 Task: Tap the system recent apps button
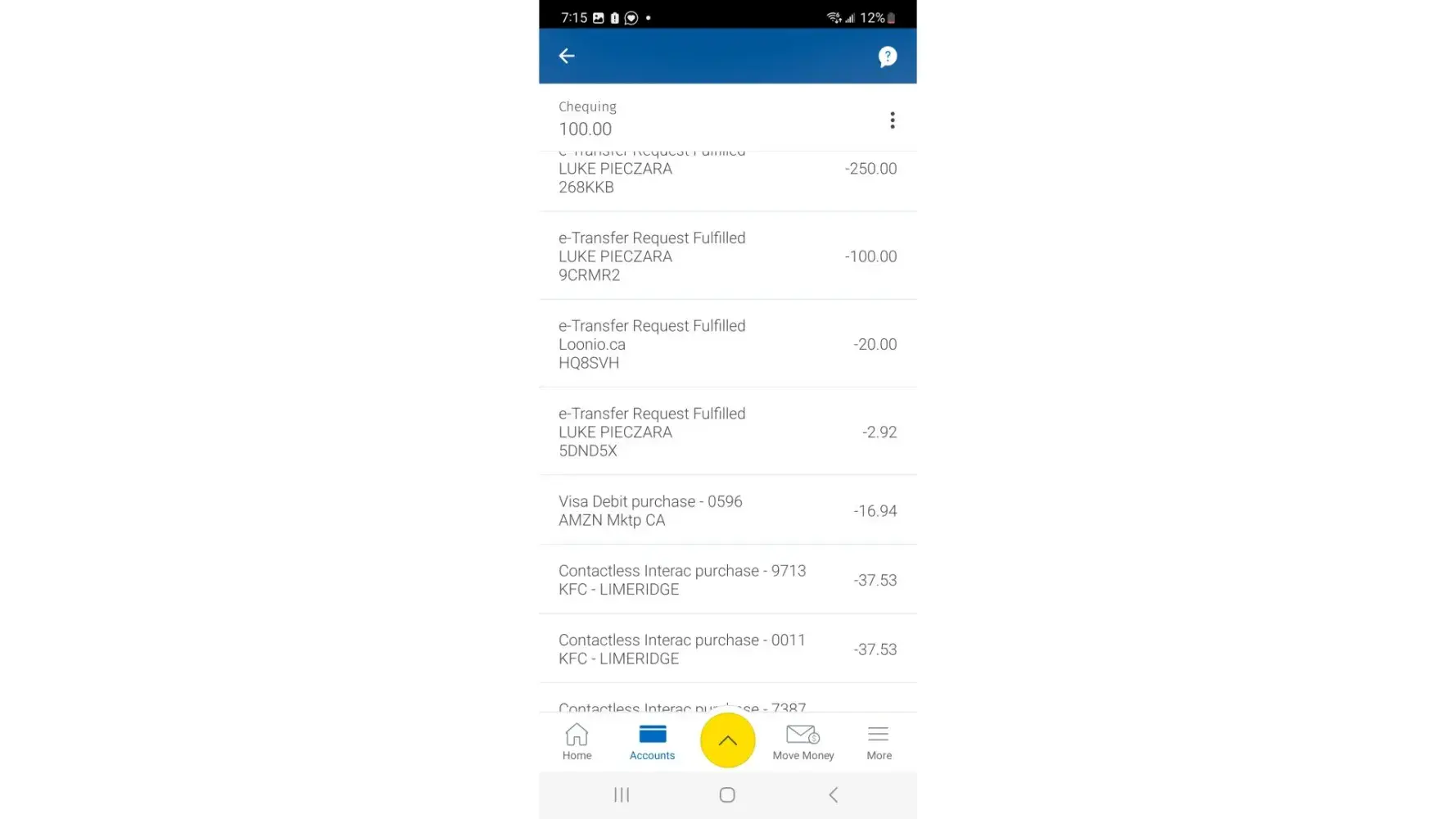tap(622, 794)
